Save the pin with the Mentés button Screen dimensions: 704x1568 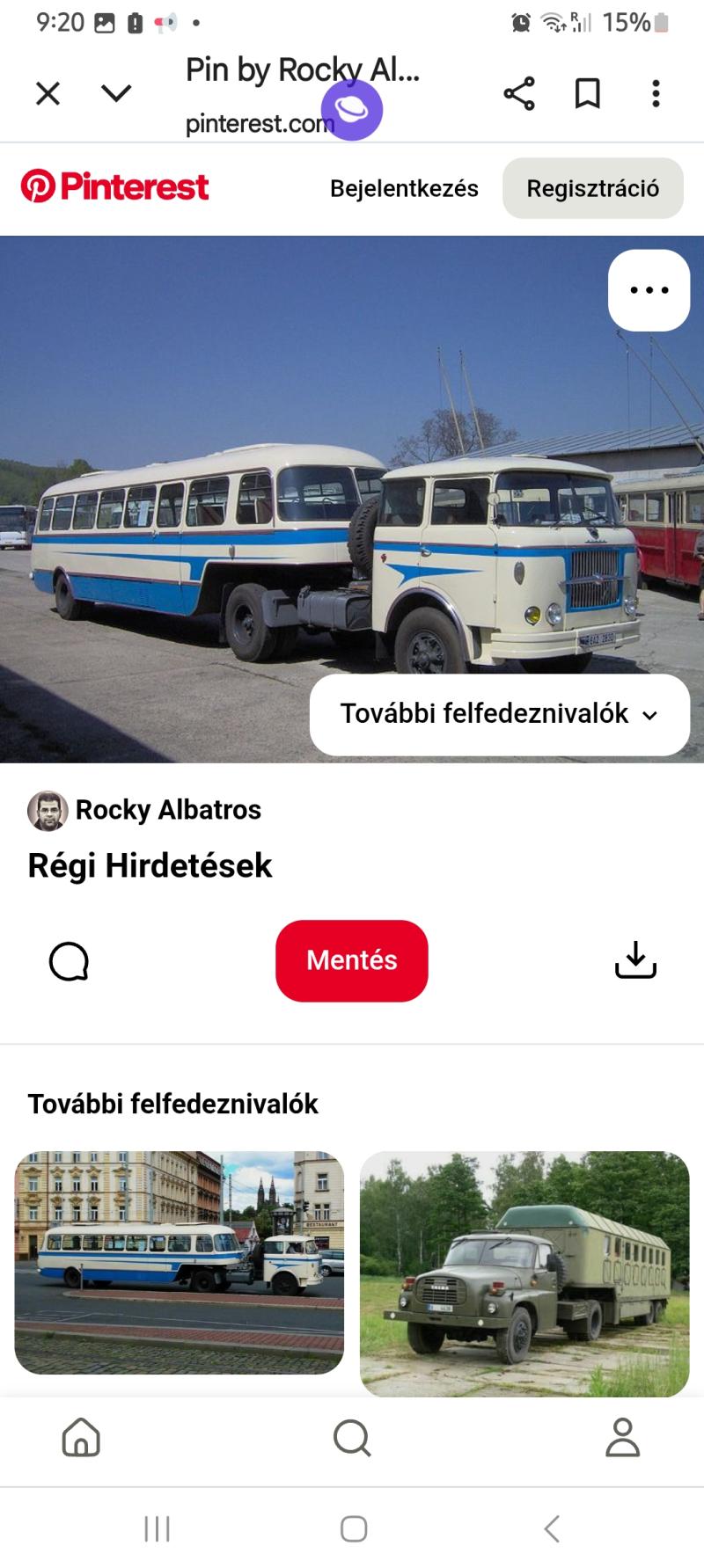352,960
